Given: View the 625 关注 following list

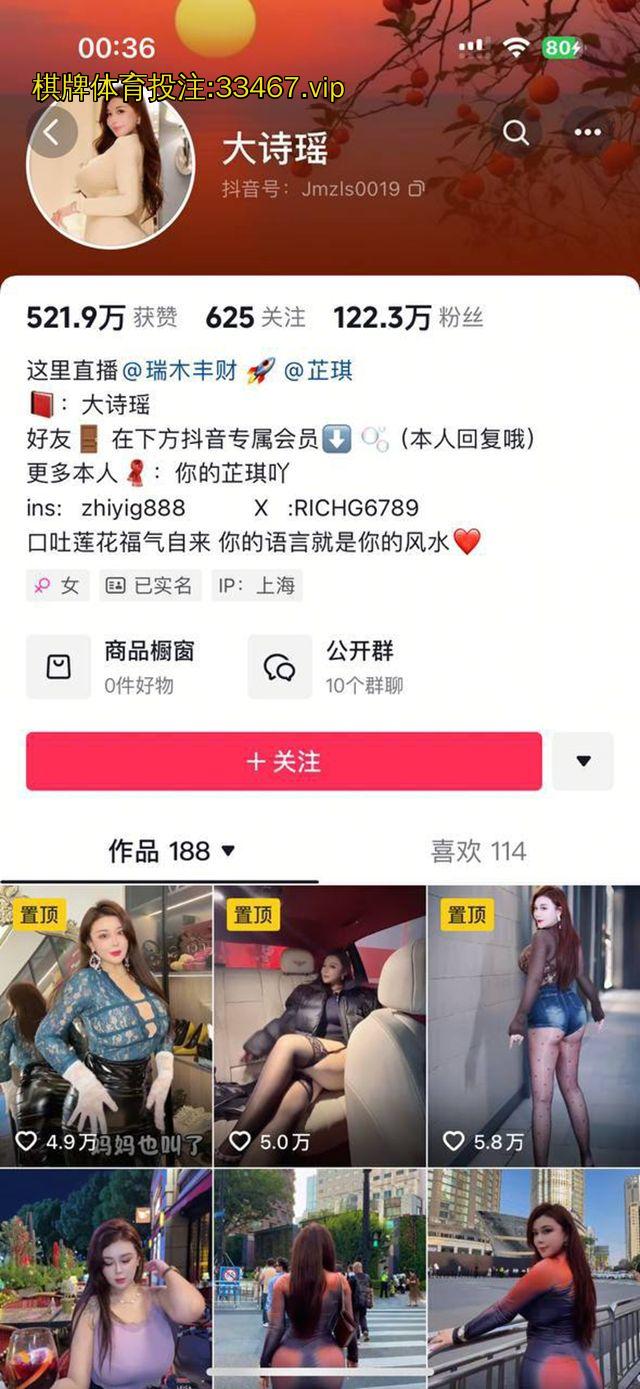Looking at the screenshot, I should tap(256, 318).
